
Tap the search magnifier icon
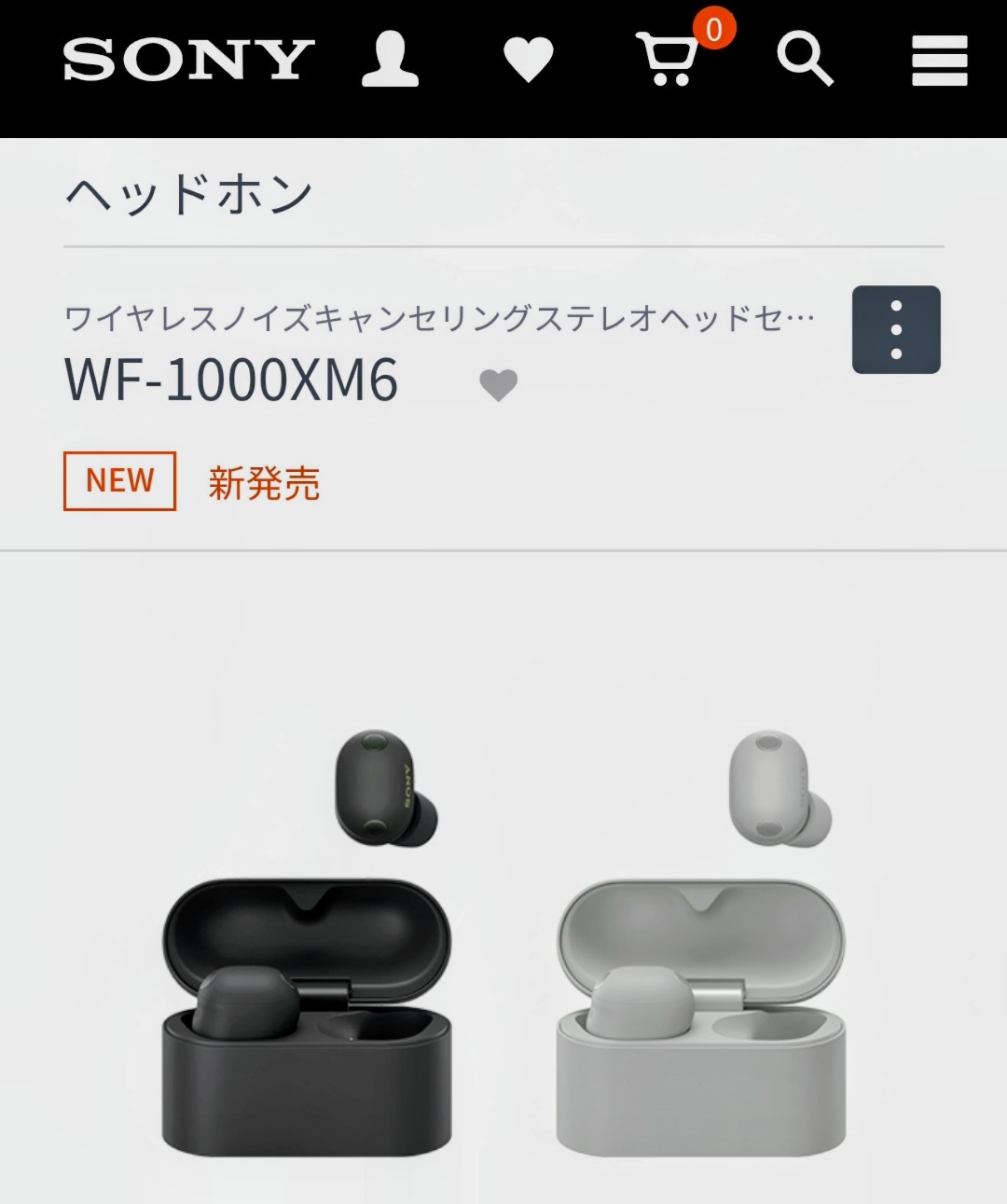tap(805, 61)
